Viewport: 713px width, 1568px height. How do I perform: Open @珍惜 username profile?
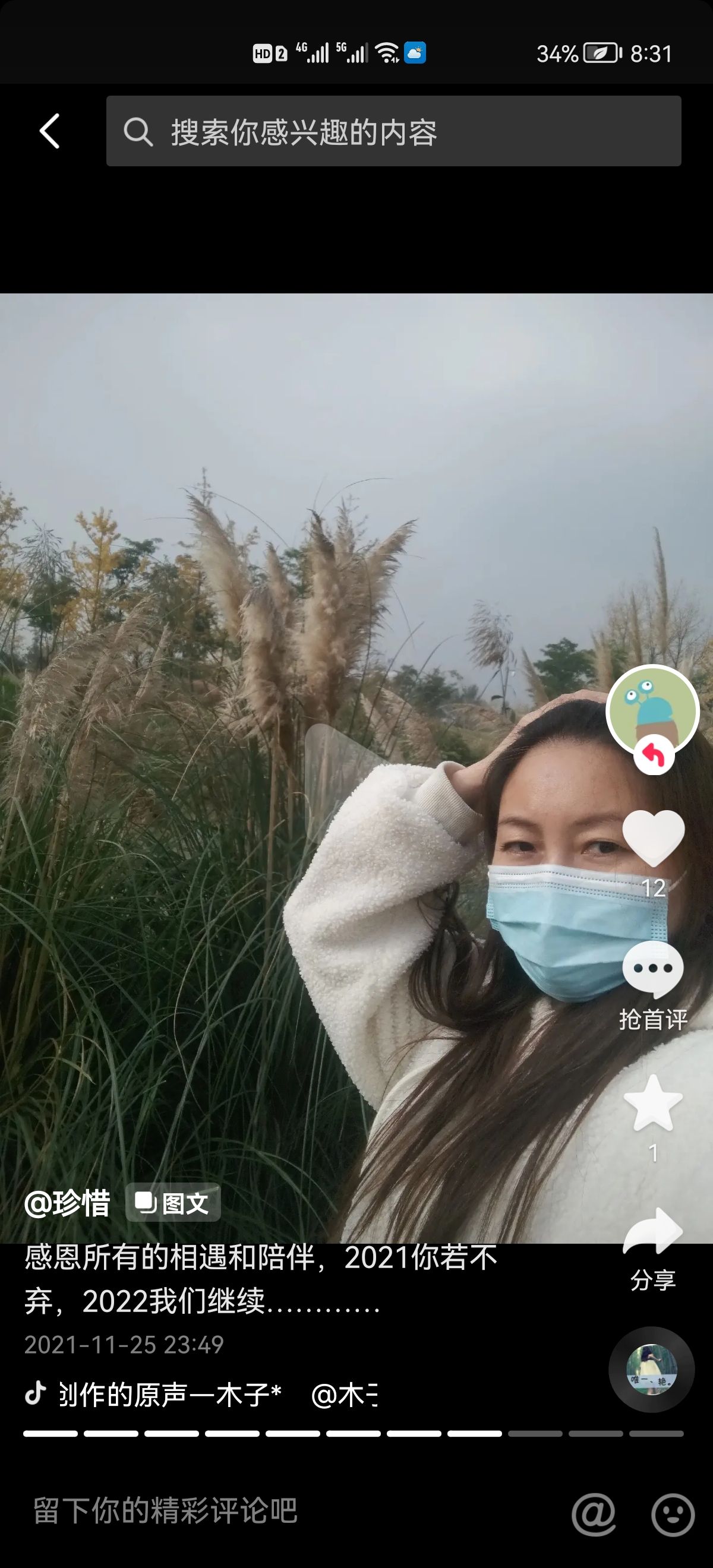click(67, 1203)
